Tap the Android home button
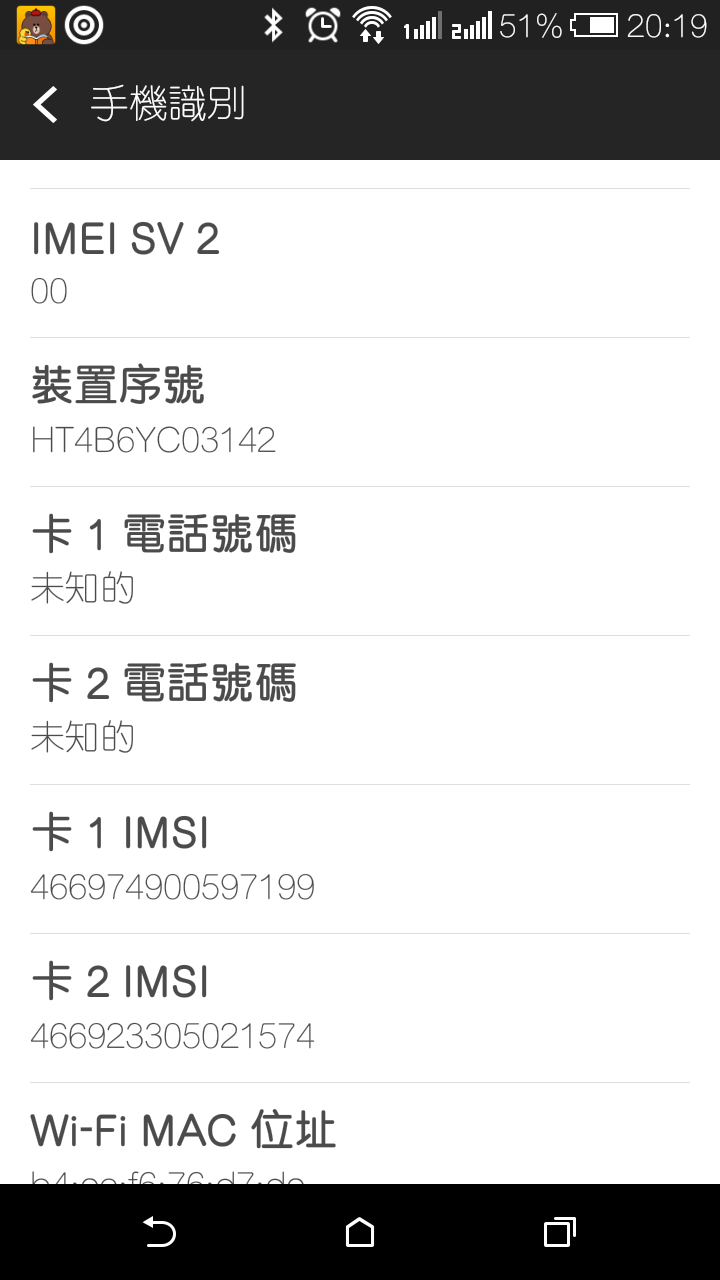 360,1232
